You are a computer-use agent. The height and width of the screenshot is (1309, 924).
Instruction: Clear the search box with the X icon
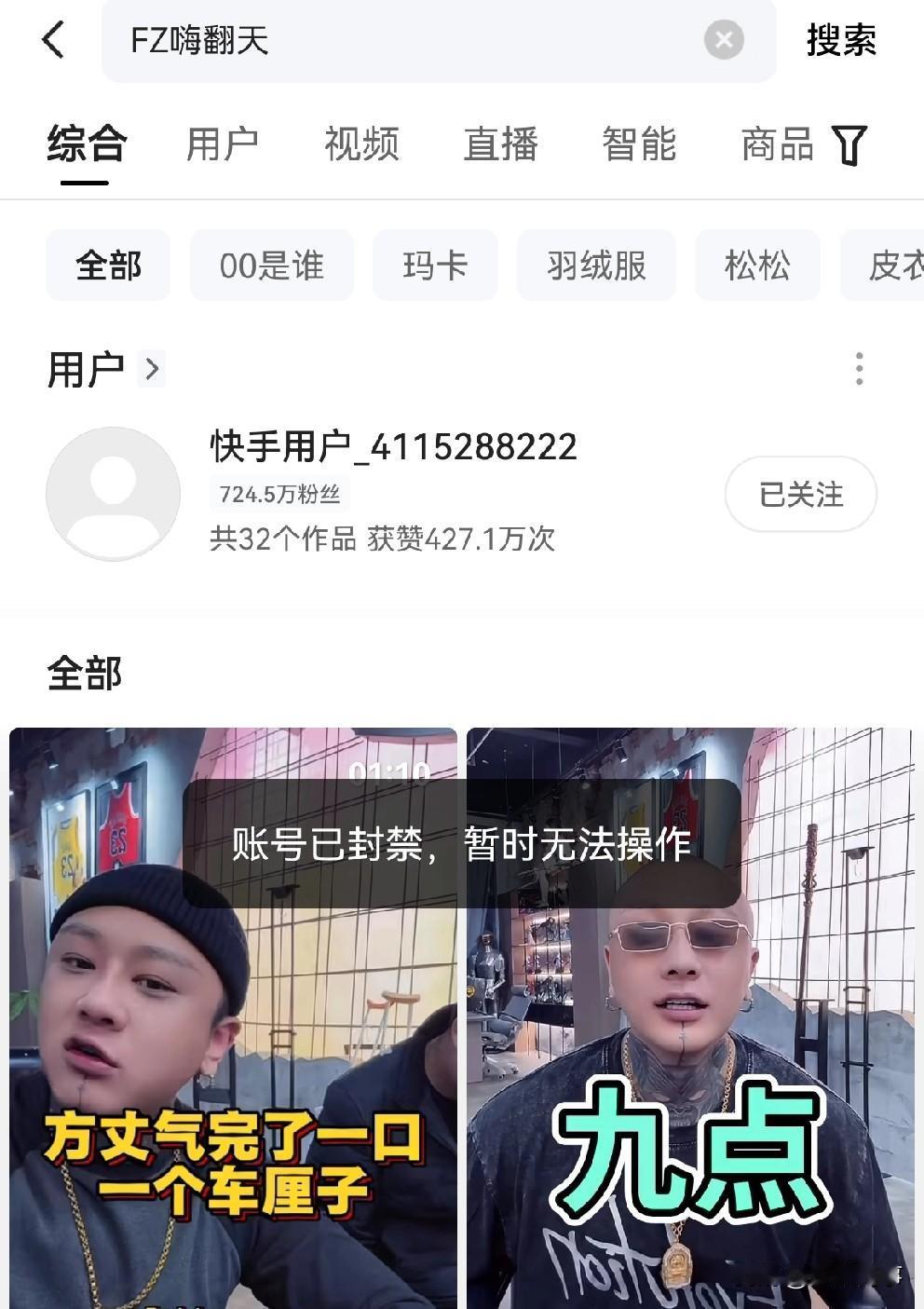click(724, 38)
